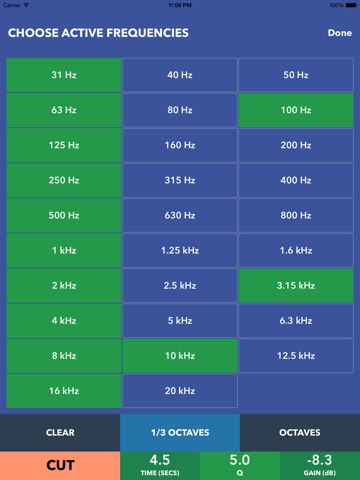Open the Gain (dB) setting
The height and width of the screenshot is (480, 360).
[320, 466]
